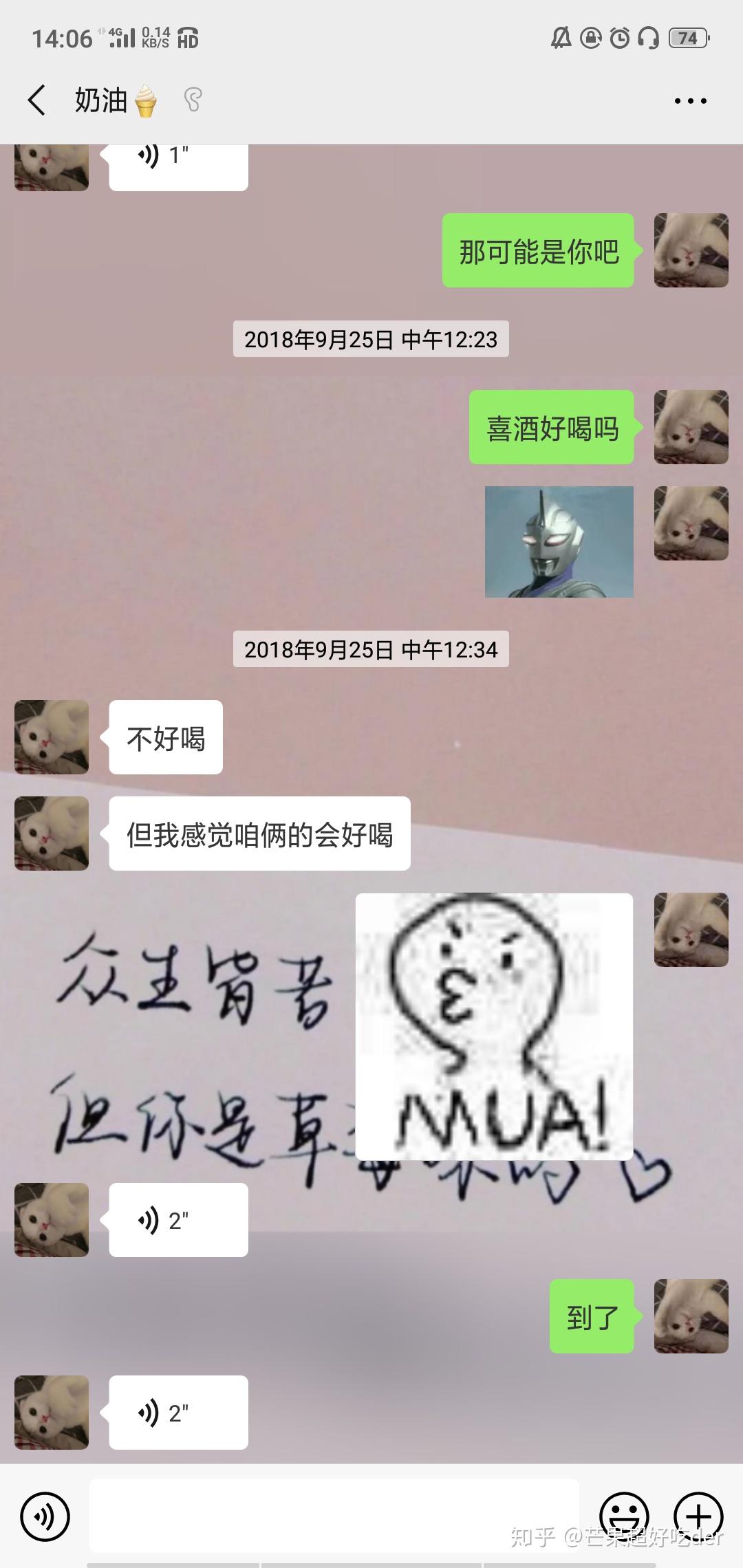Open the Ultraman image message

(559, 542)
